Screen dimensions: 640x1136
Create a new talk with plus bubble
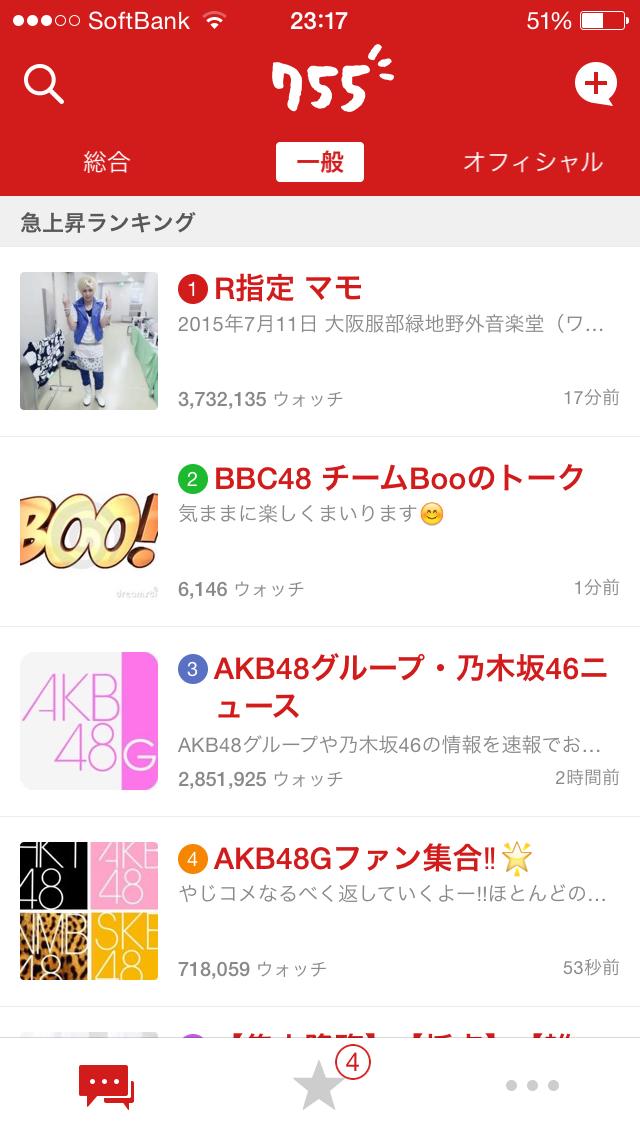point(596,84)
